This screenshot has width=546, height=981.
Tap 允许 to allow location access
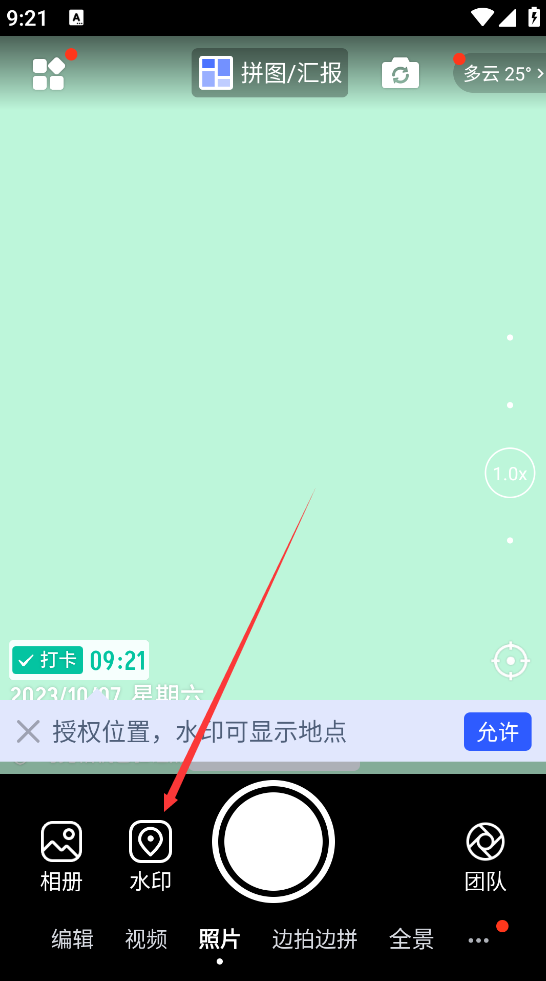pos(497,731)
